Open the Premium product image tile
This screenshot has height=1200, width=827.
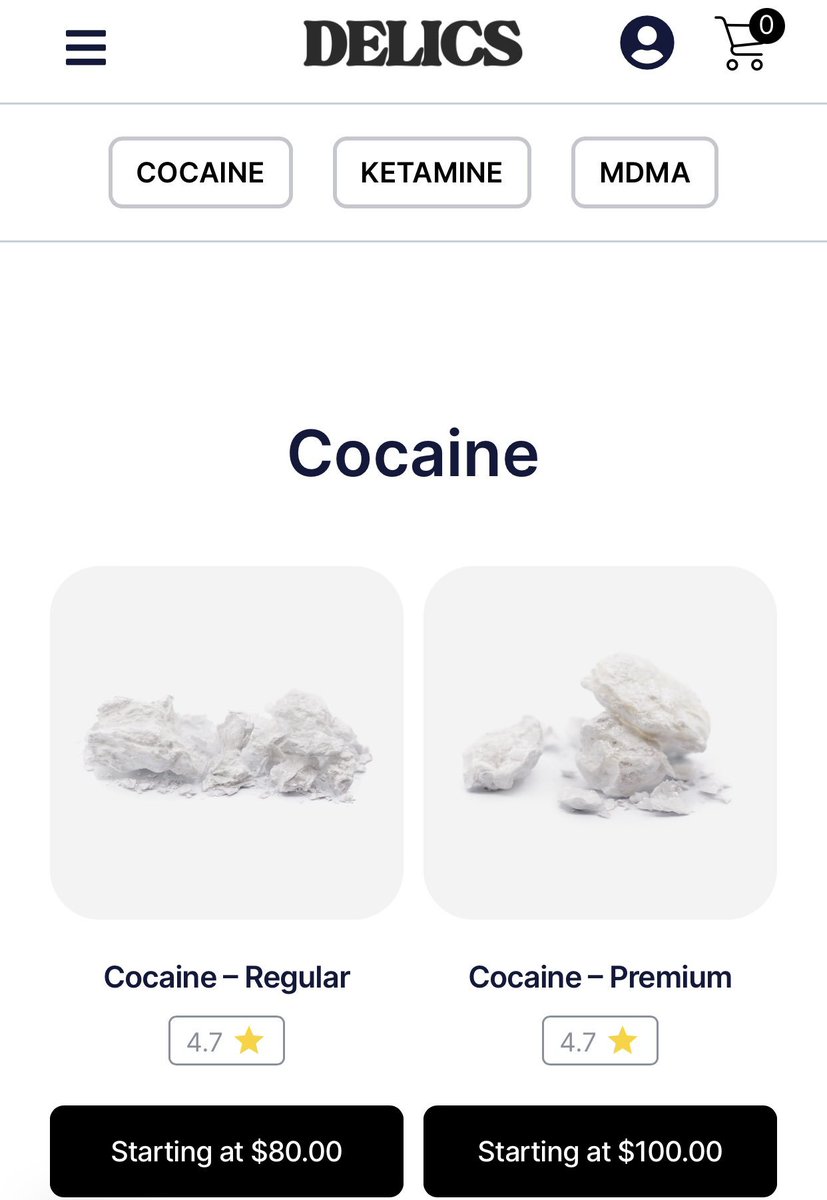pyautogui.click(x=600, y=743)
